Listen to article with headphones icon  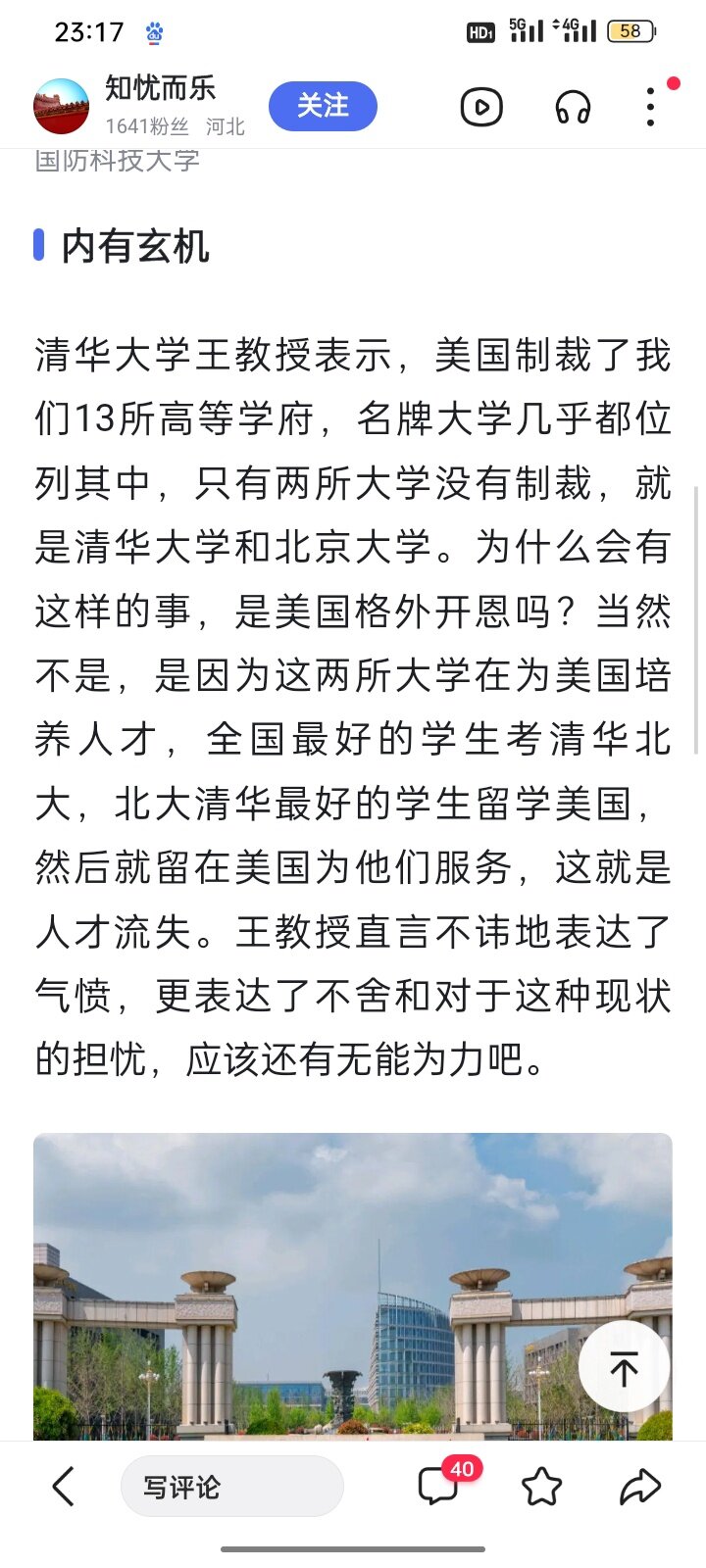573,107
